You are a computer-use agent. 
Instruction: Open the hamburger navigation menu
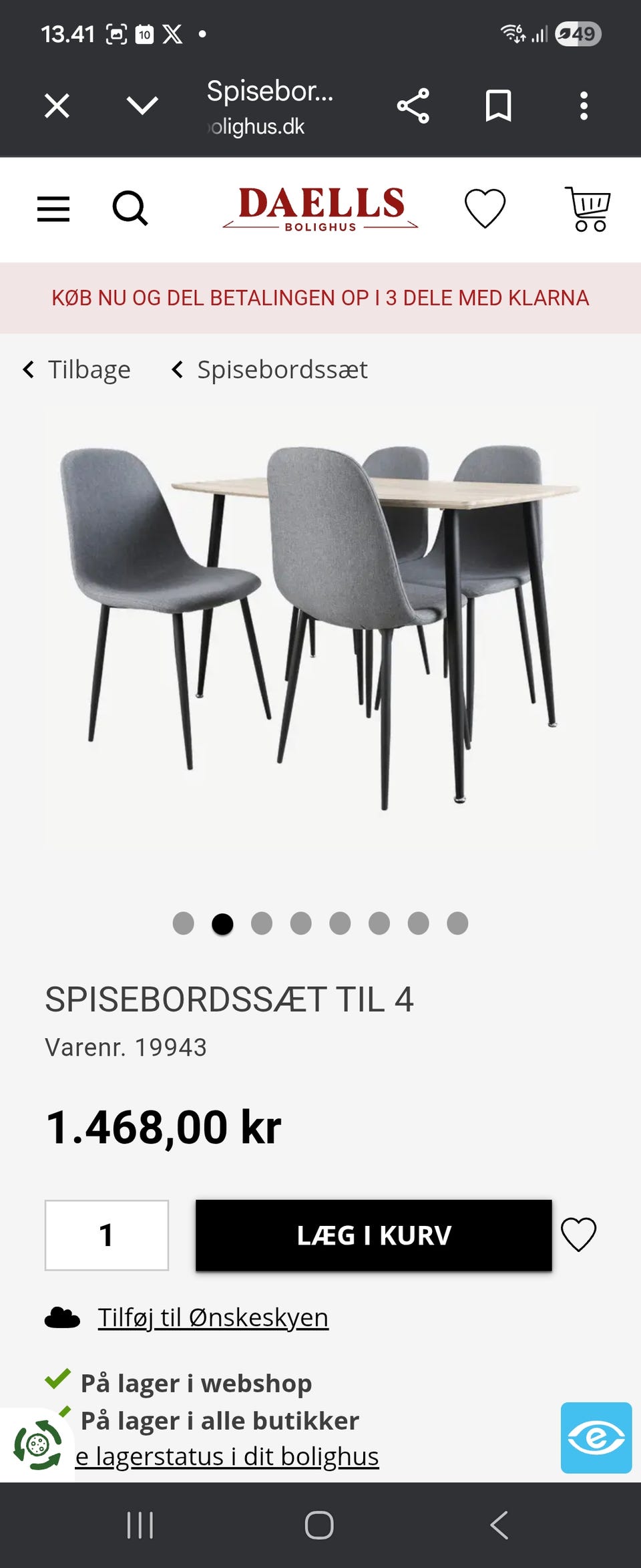54,209
